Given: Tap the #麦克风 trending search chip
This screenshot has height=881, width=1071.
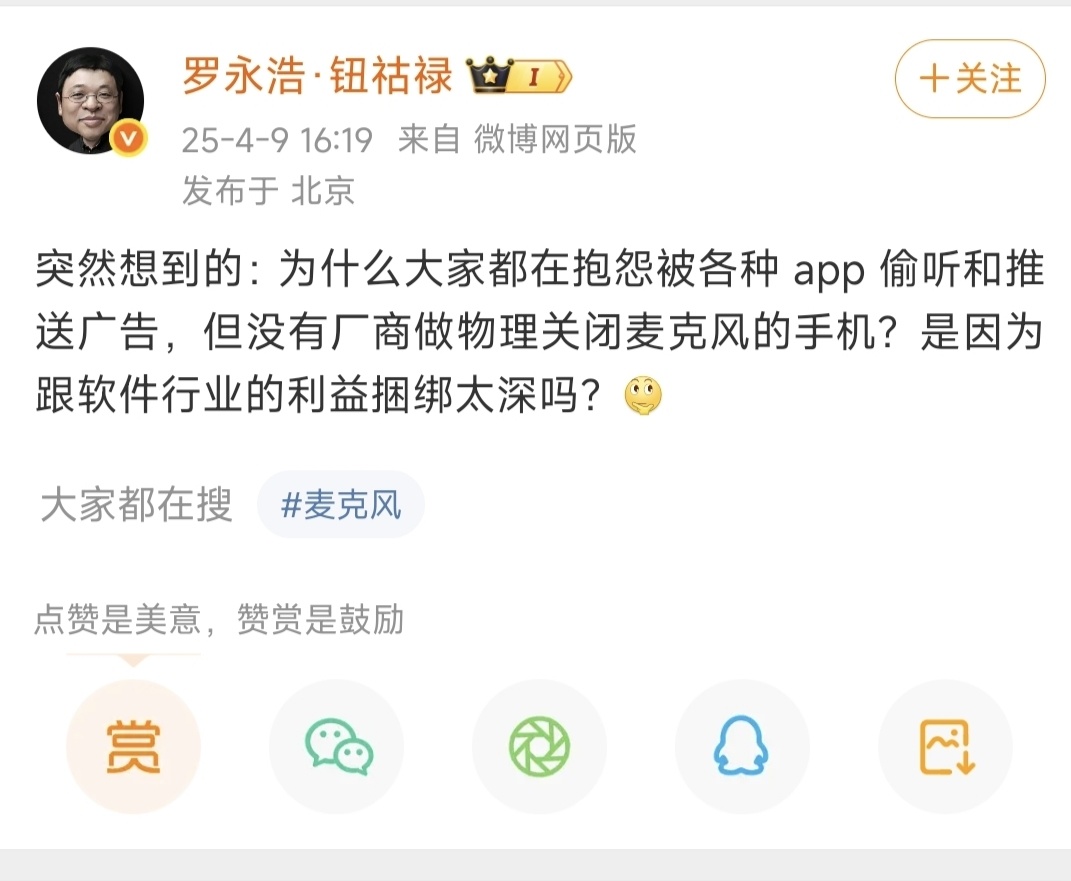Looking at the screenshot, I should 341,505.
